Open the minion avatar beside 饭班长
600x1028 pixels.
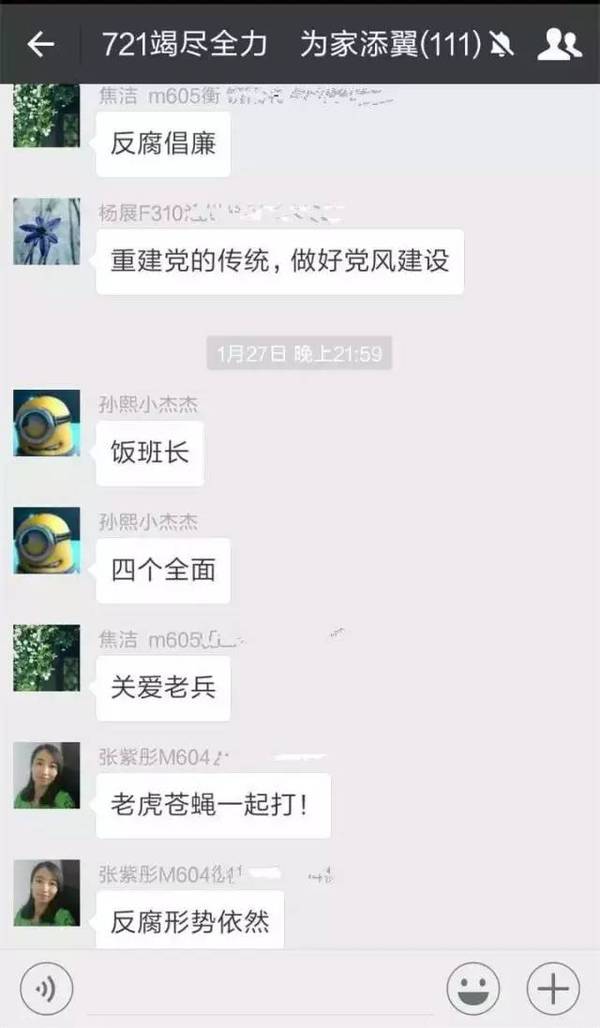click(47, 423)
